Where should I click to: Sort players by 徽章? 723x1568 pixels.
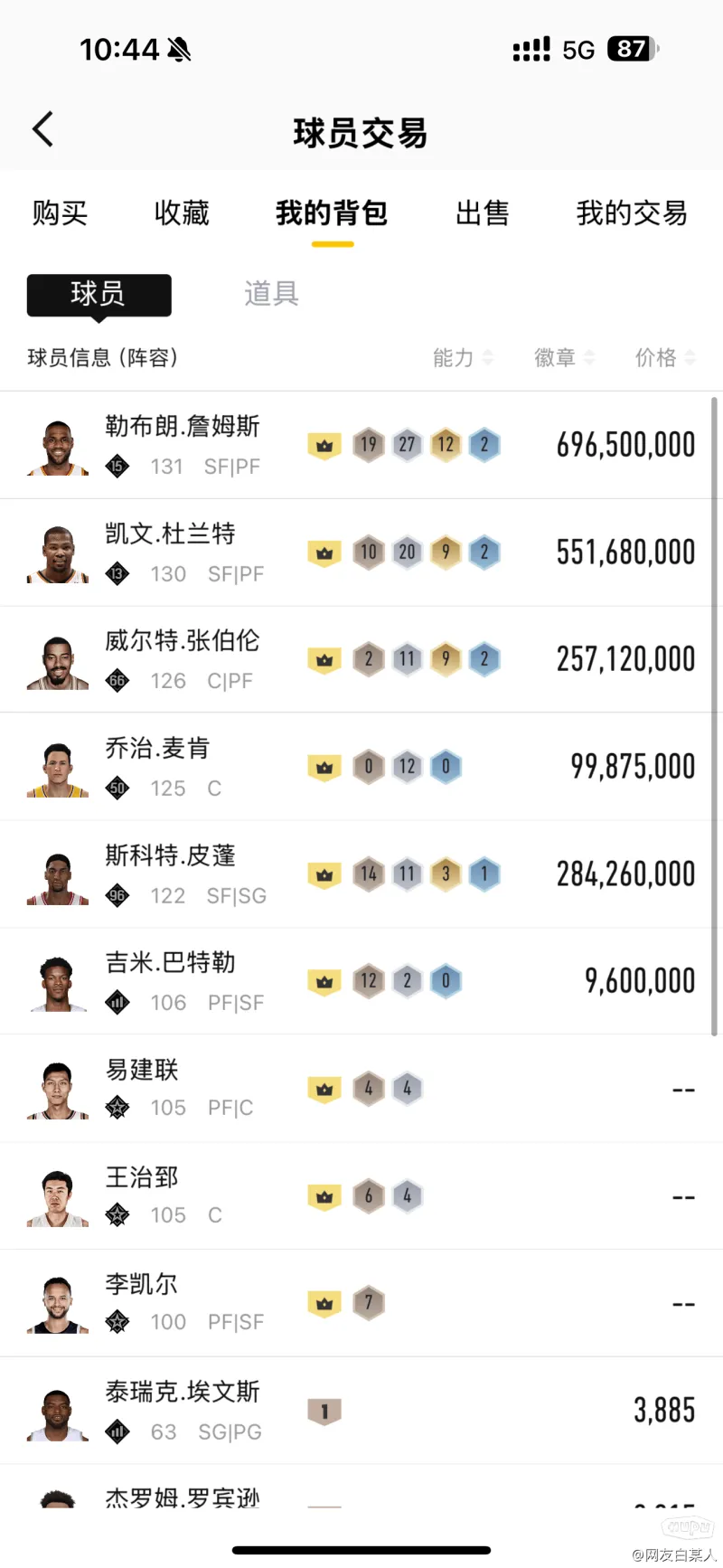point(564,358)
